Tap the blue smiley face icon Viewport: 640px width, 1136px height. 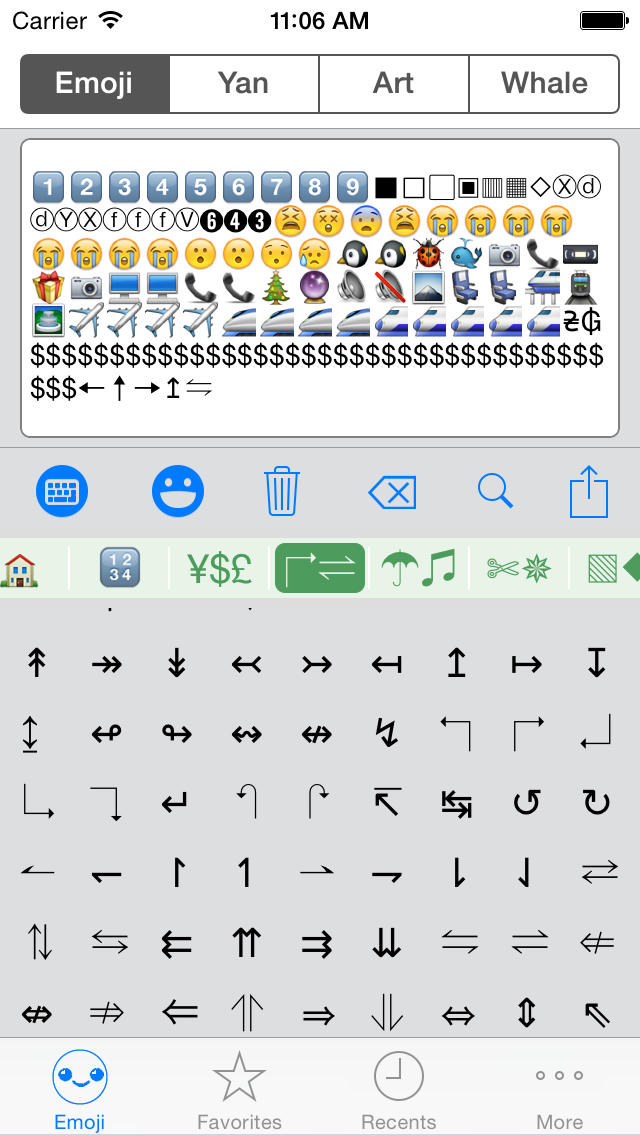click(x=178, y=492)
